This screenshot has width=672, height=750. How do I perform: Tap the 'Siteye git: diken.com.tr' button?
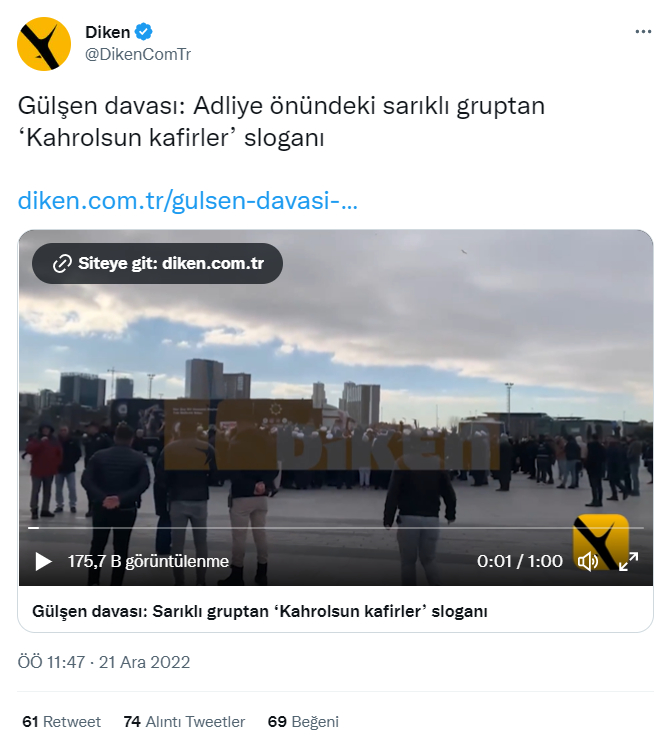157,264
